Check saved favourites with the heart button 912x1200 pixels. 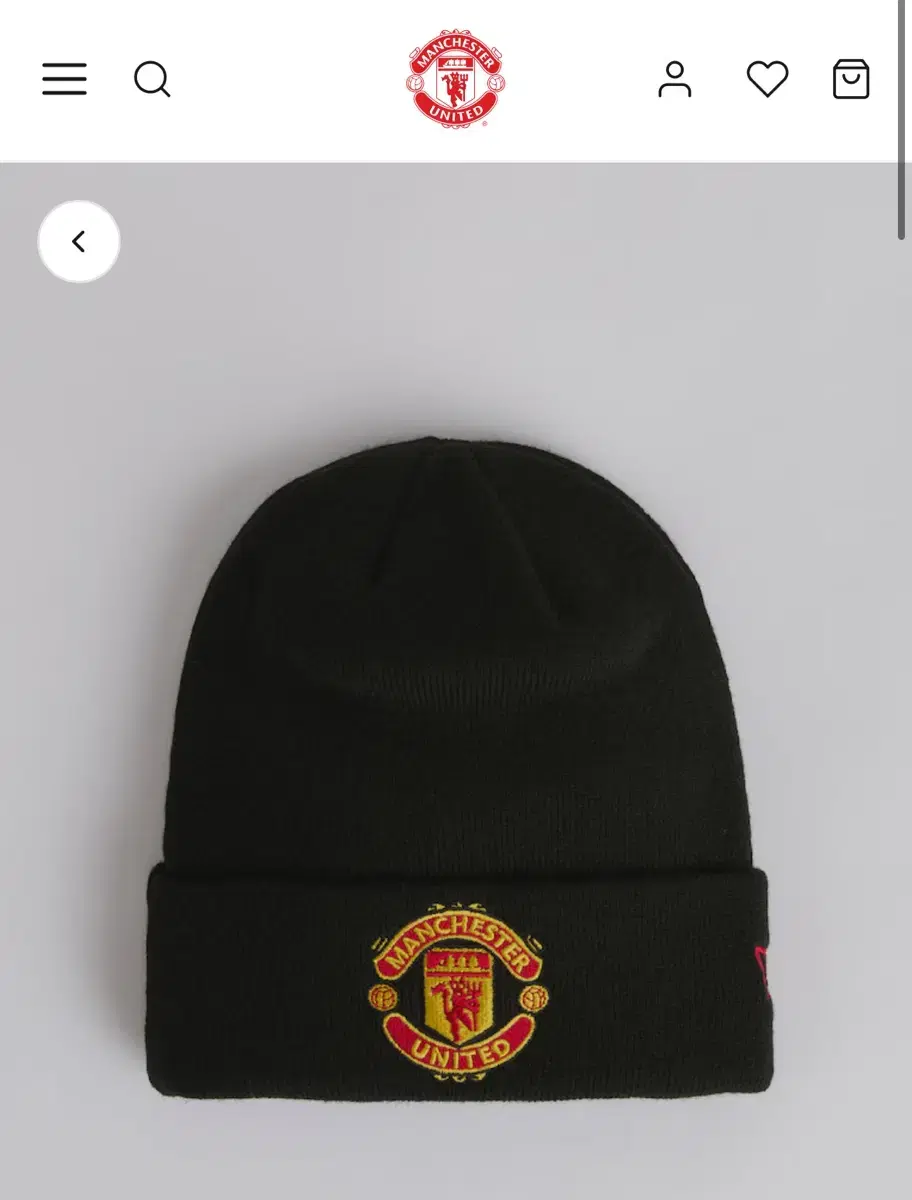point(766,80)
